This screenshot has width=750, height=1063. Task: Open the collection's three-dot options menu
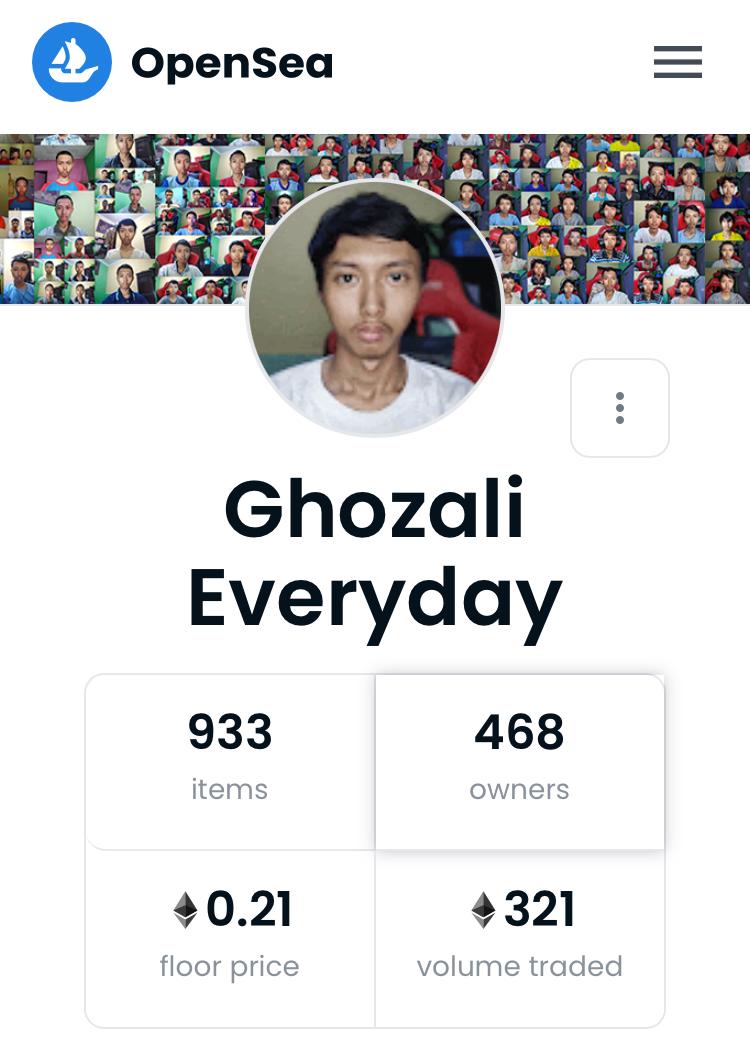[x=619, y=408]
